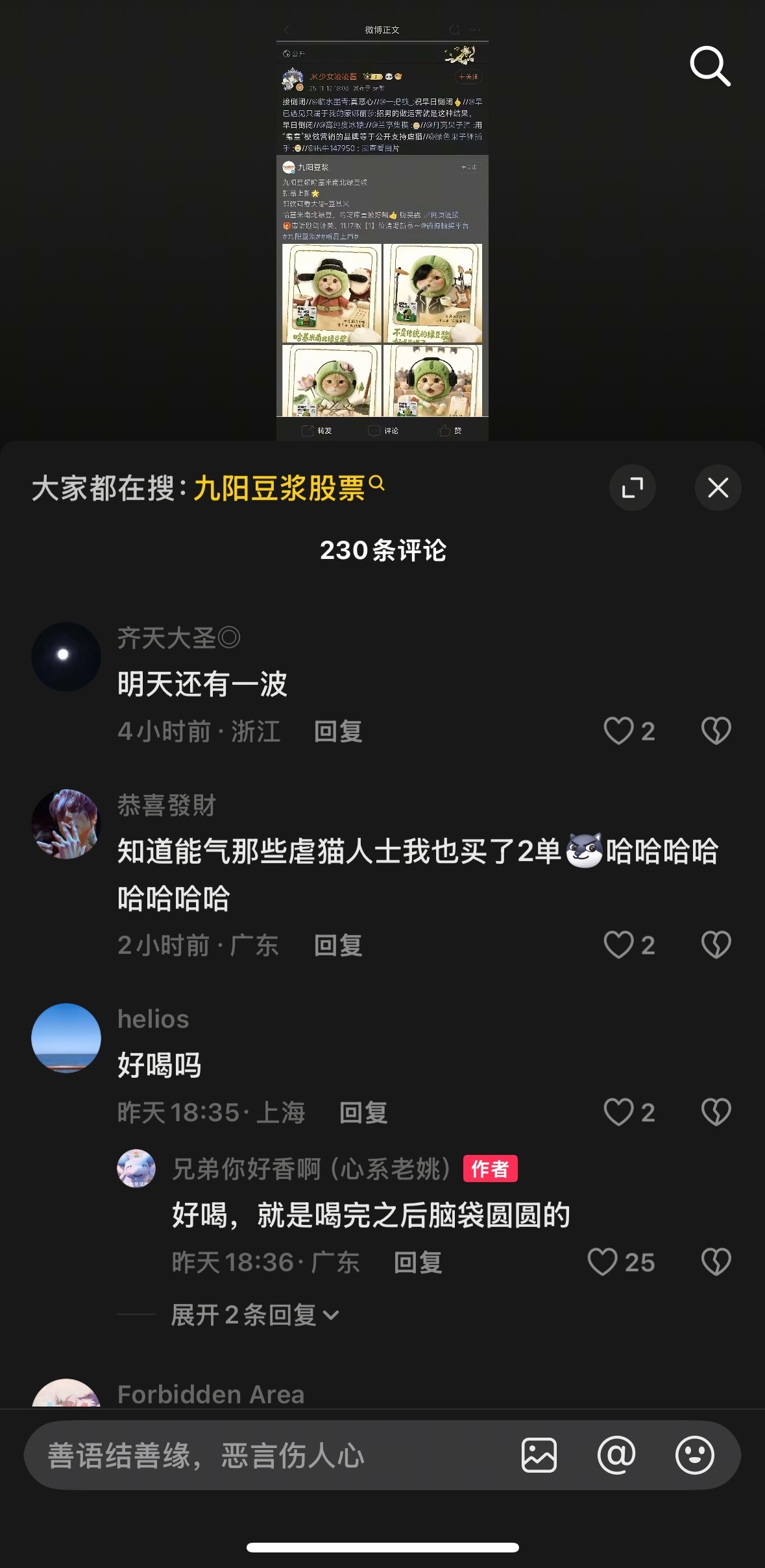Open the emoji picker
This screenshot has width=765, height=1568.
pos(694,1455)
